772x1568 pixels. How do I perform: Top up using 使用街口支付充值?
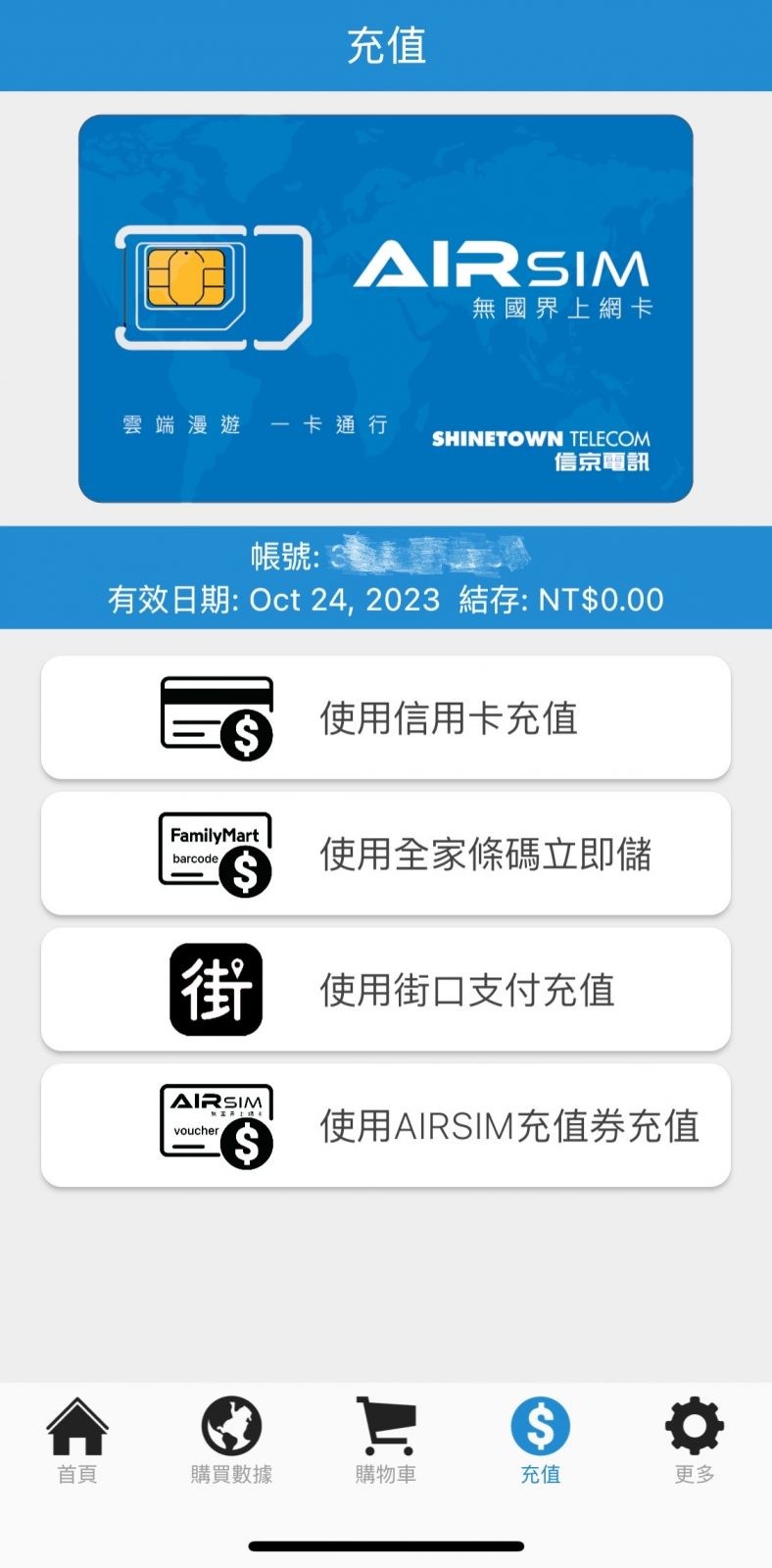(x=386, y=990)
